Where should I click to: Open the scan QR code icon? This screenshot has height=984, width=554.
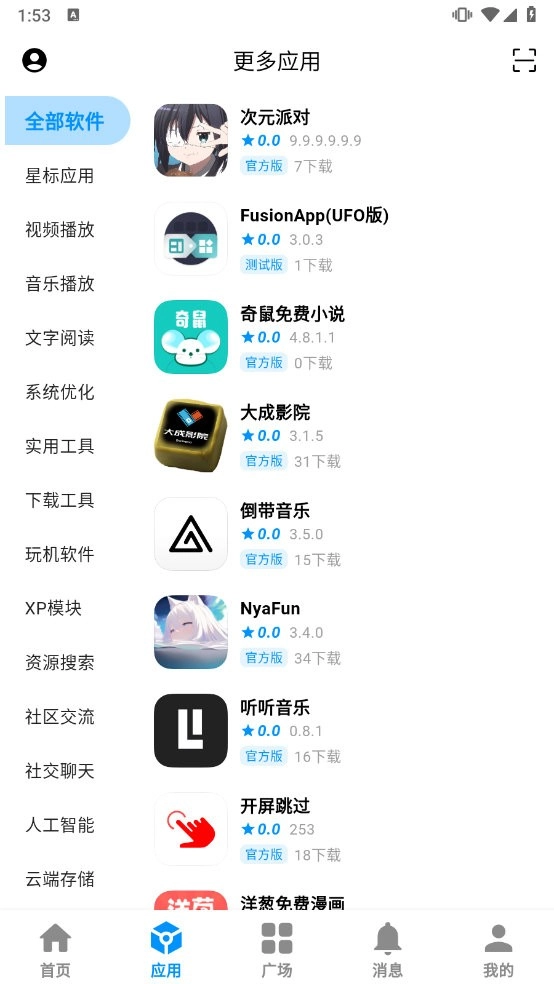524,60
